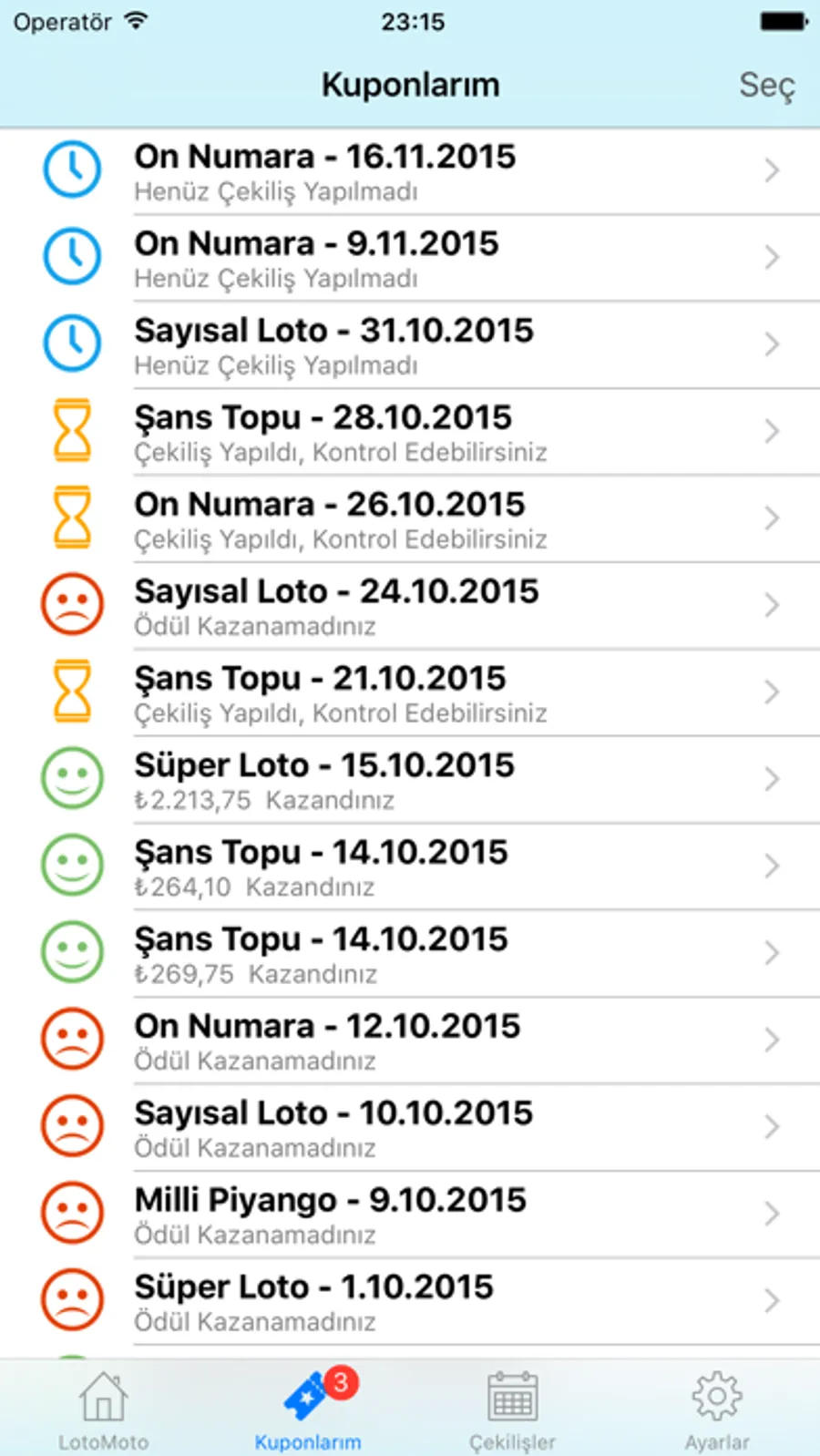Image resolution: width=820 pixels, height=1456 pixels.
Task: Open the Ayarlar settings tab
Action: click(717, 1409)
